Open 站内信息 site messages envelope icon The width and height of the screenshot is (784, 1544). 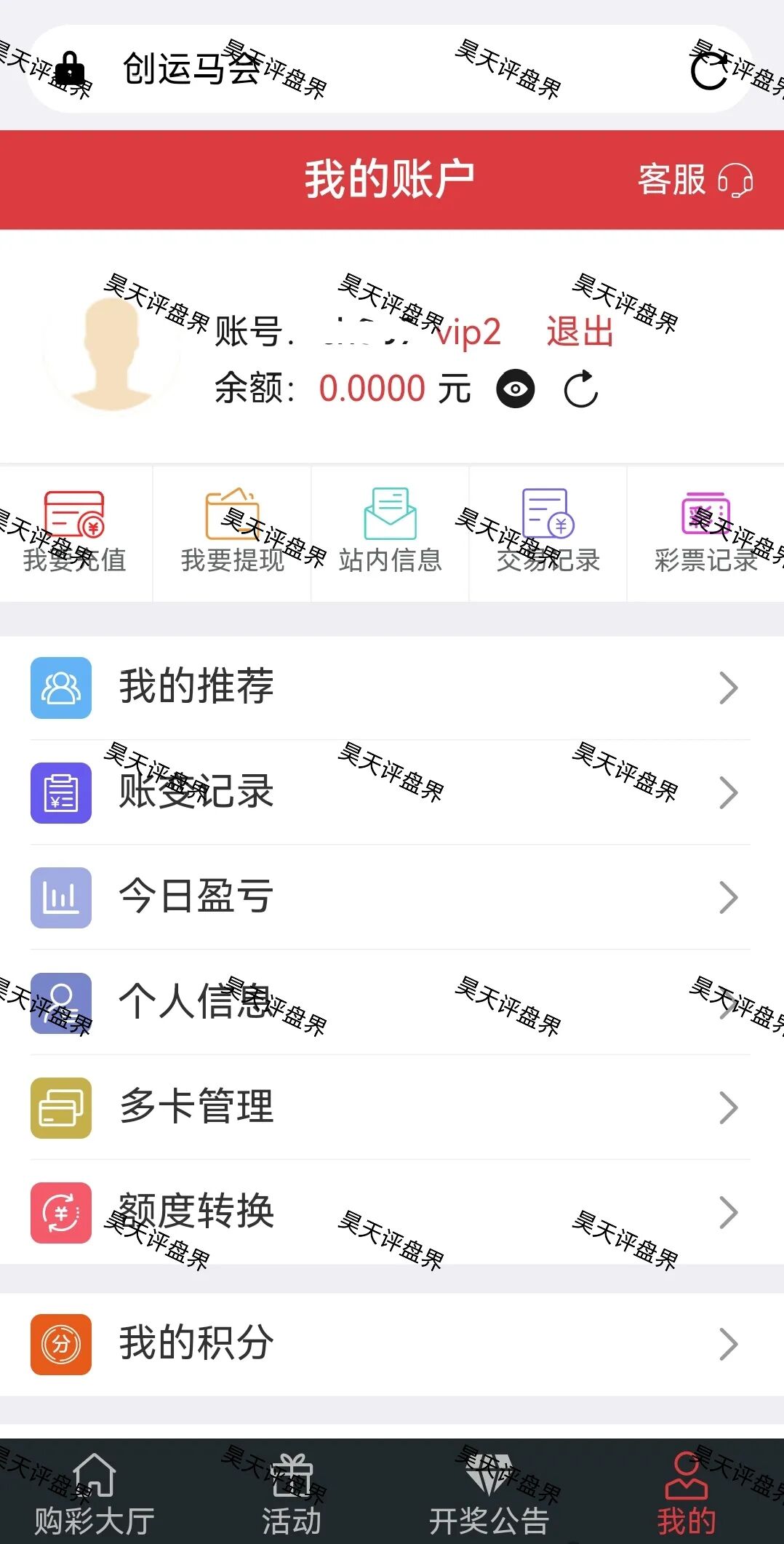389,513
